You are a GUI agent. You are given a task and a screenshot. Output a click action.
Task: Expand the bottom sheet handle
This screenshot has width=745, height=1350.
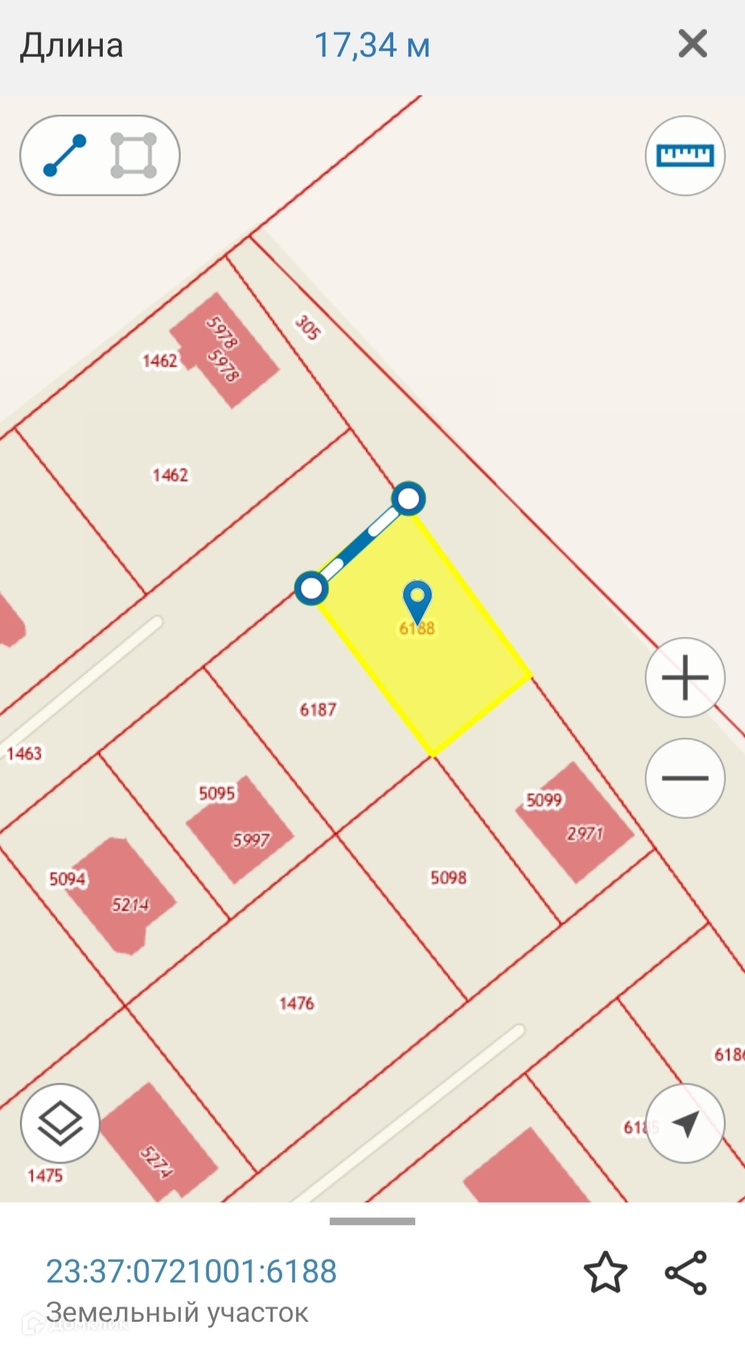click(x=372, y=1221)
